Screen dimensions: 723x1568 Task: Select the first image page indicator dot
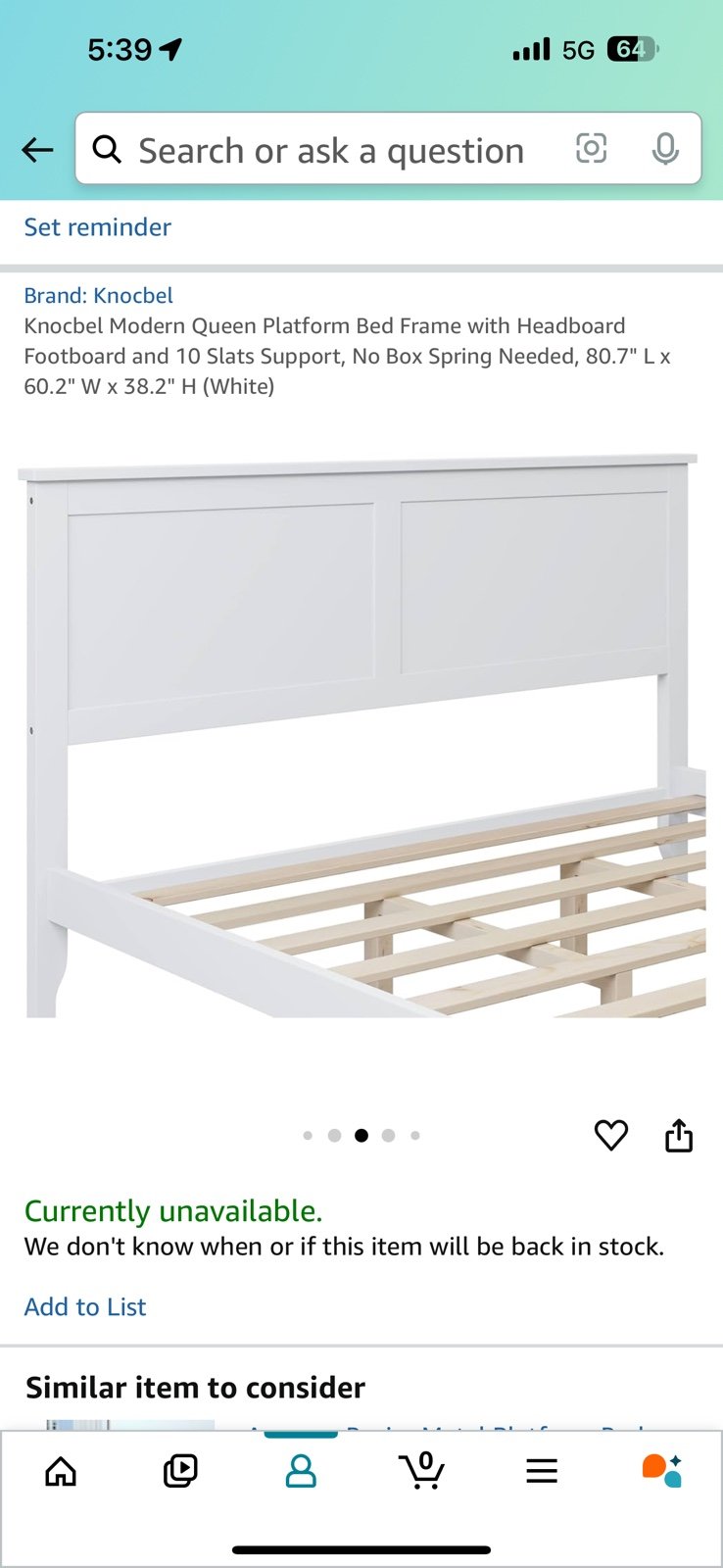click(308, 1136)
